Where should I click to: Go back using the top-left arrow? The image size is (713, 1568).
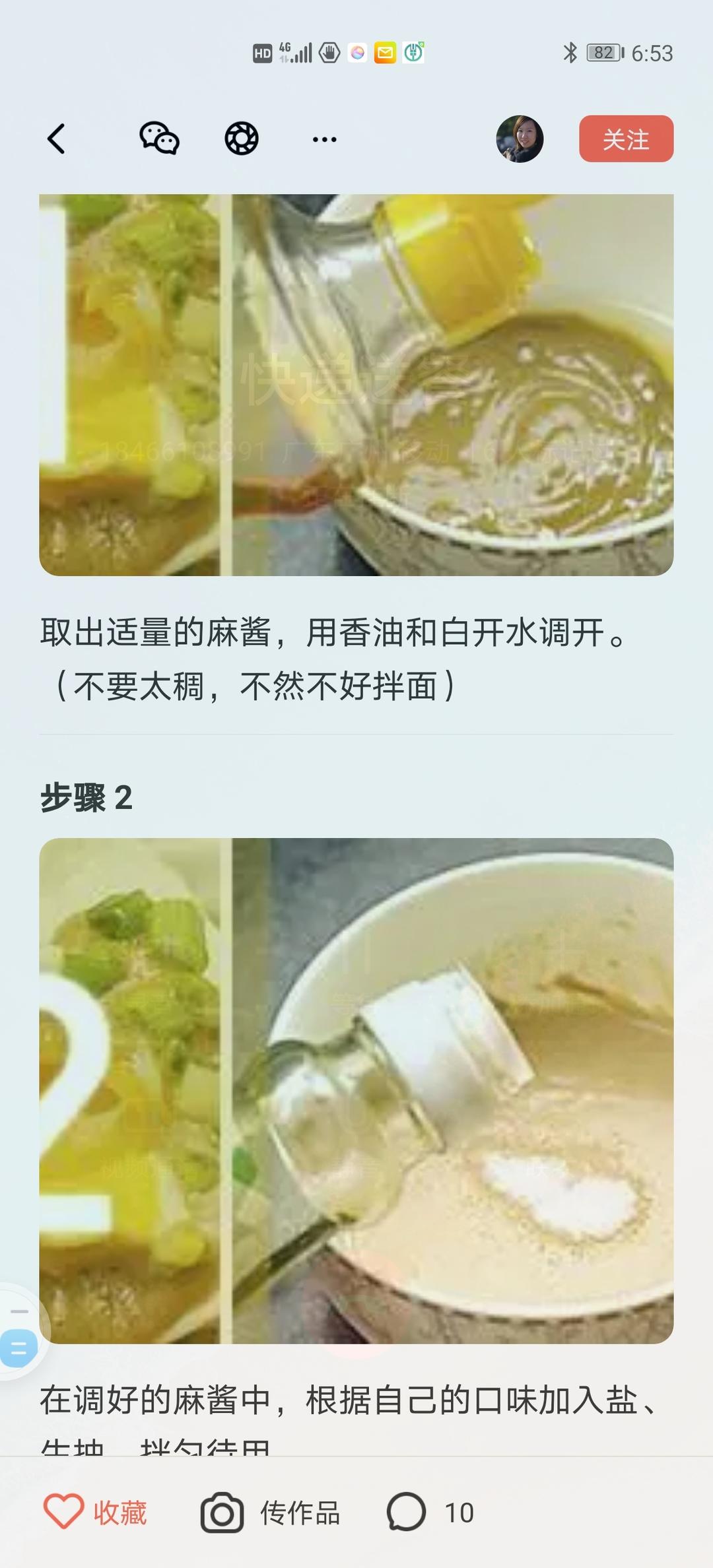(x=57, y=139)
